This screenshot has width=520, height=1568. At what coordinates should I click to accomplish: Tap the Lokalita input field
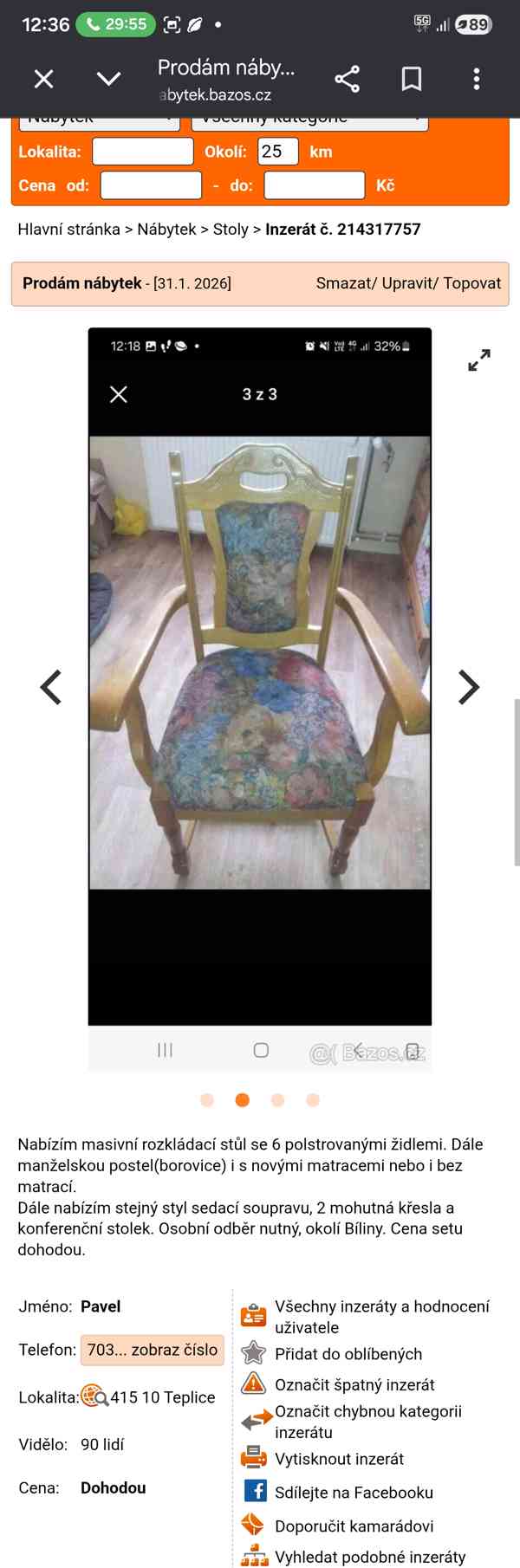pos(142,152)
